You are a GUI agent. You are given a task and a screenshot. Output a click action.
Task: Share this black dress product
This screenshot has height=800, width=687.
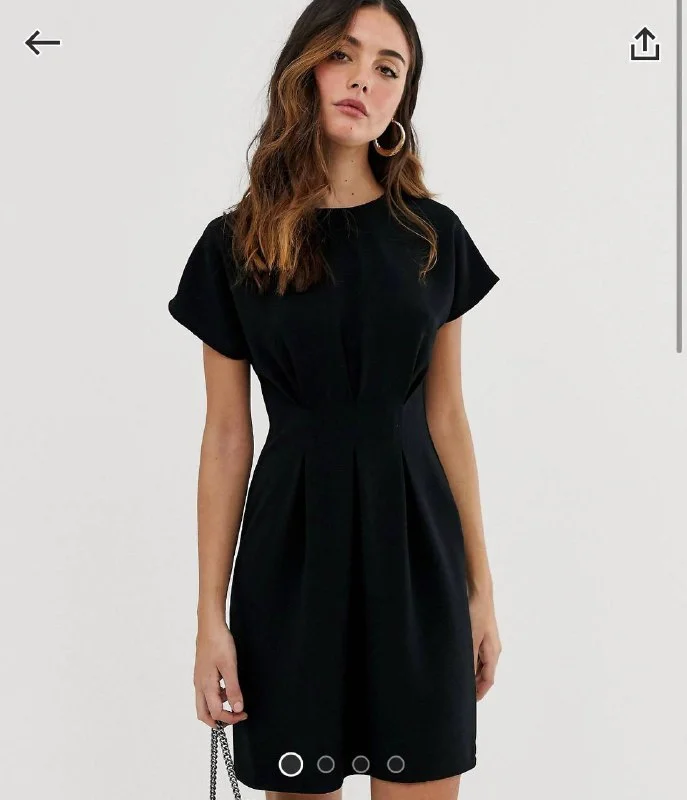(645, 44)
